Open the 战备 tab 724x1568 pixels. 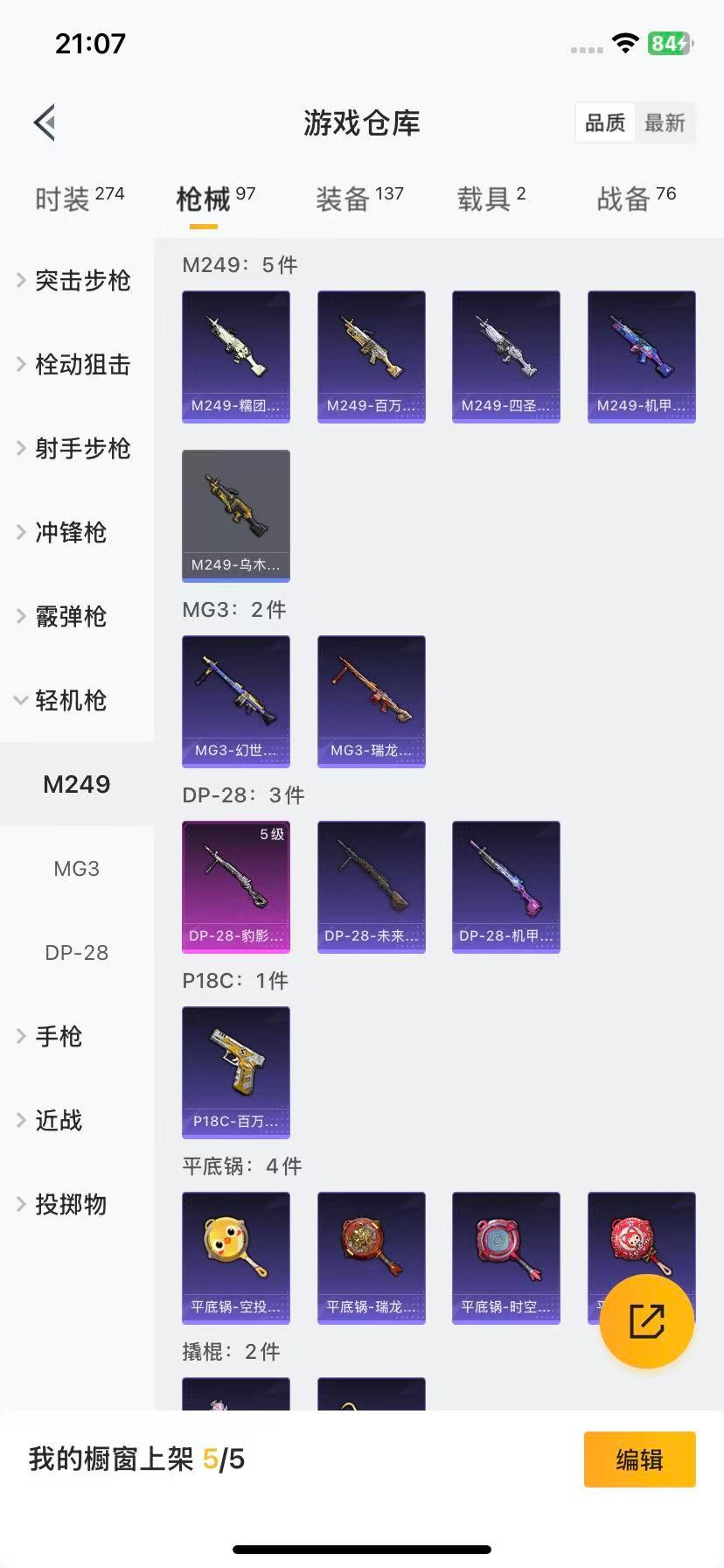pos(636,199)
